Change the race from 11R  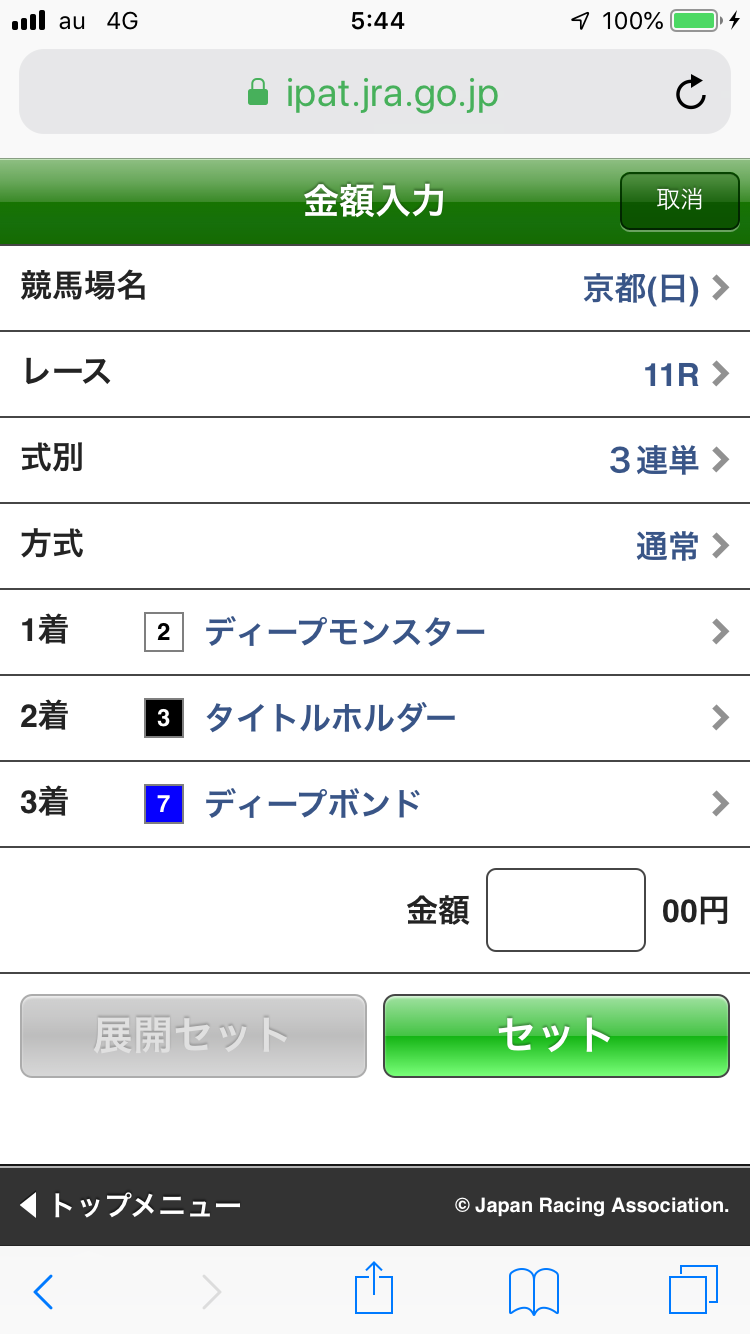(x=375, y=375)
